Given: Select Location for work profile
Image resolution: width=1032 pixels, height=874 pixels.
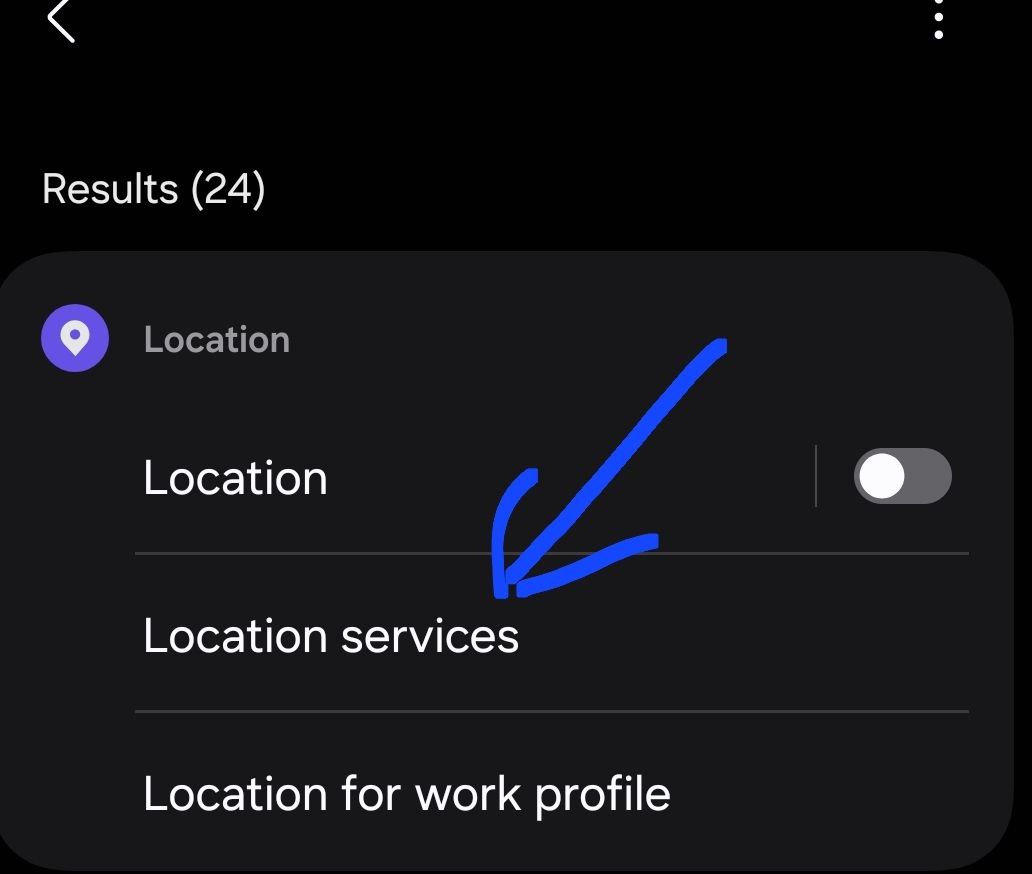Looking at the screenshot, I should [x=406, y=794].
